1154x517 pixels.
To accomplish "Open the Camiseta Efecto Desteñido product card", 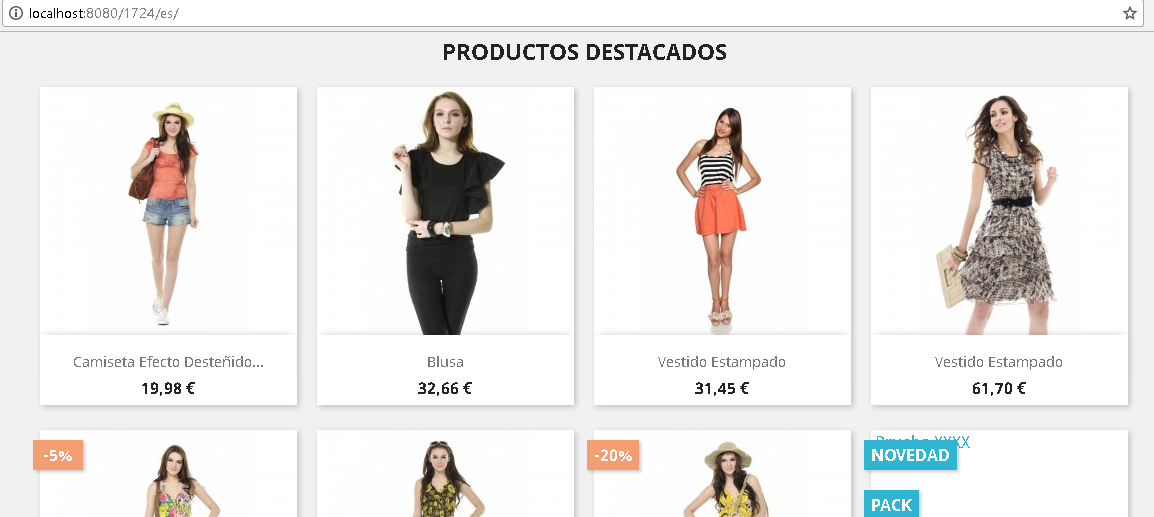I will (168, 362).
